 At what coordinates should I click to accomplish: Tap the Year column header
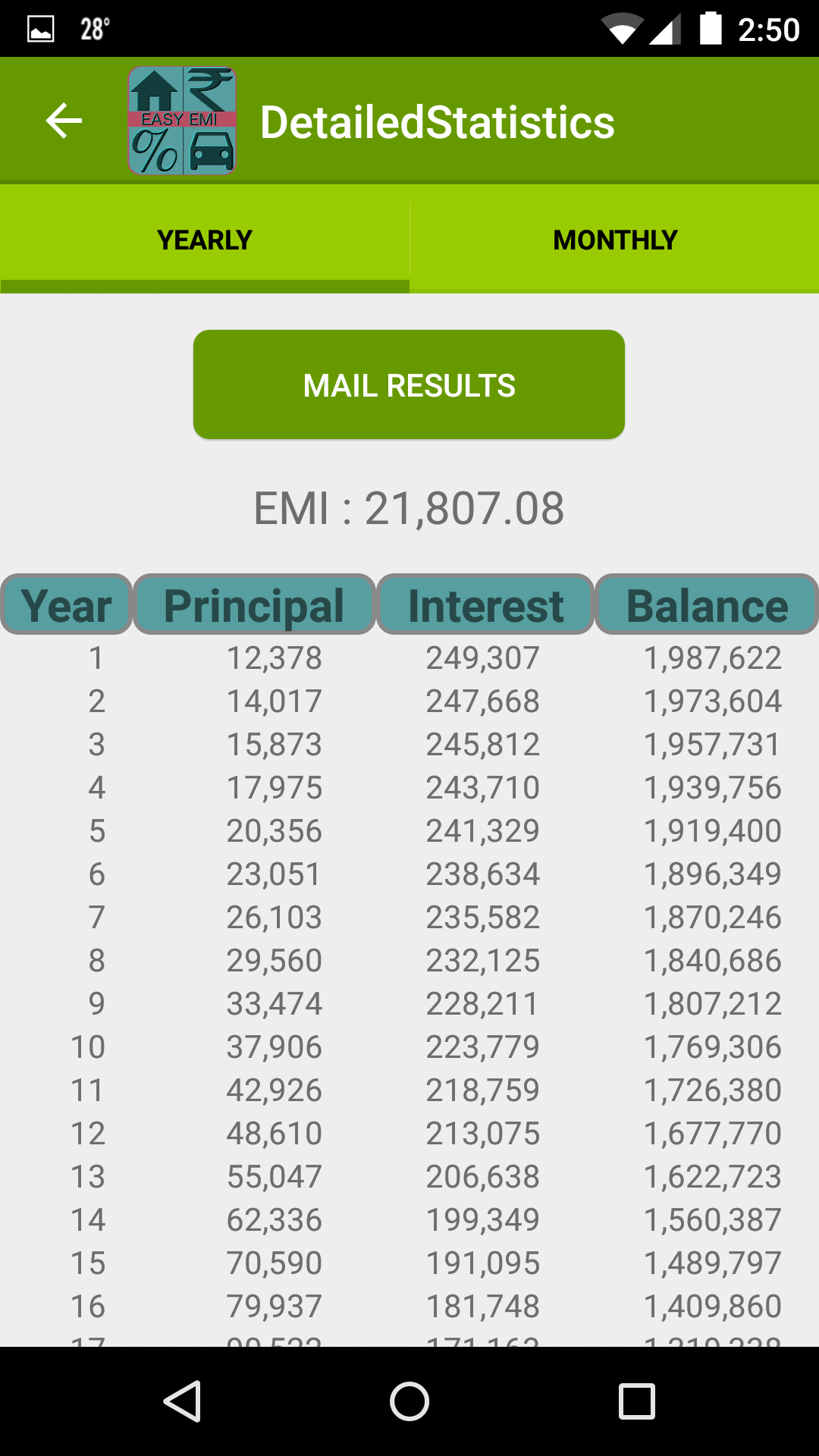[x=64, y=604]
